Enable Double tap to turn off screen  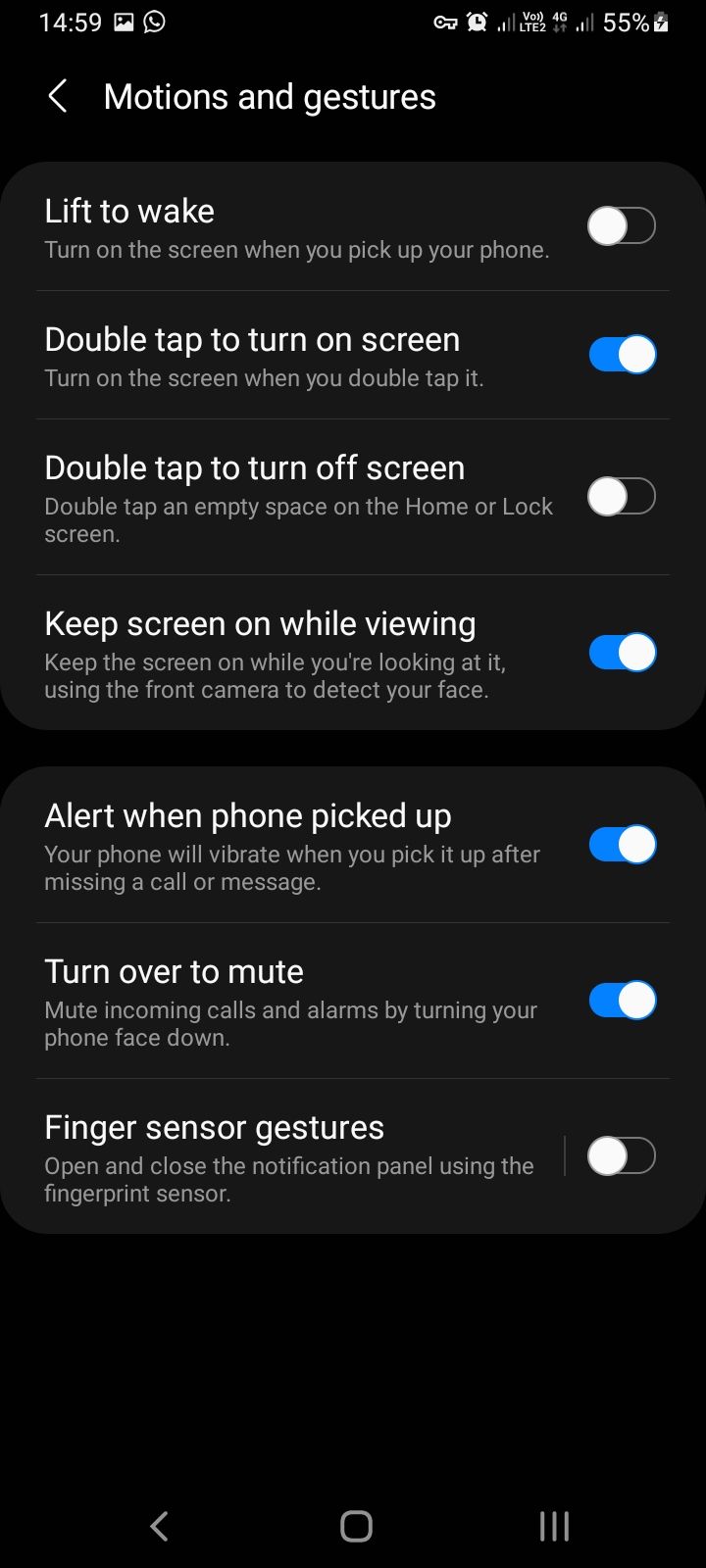(x=621, y=496)
